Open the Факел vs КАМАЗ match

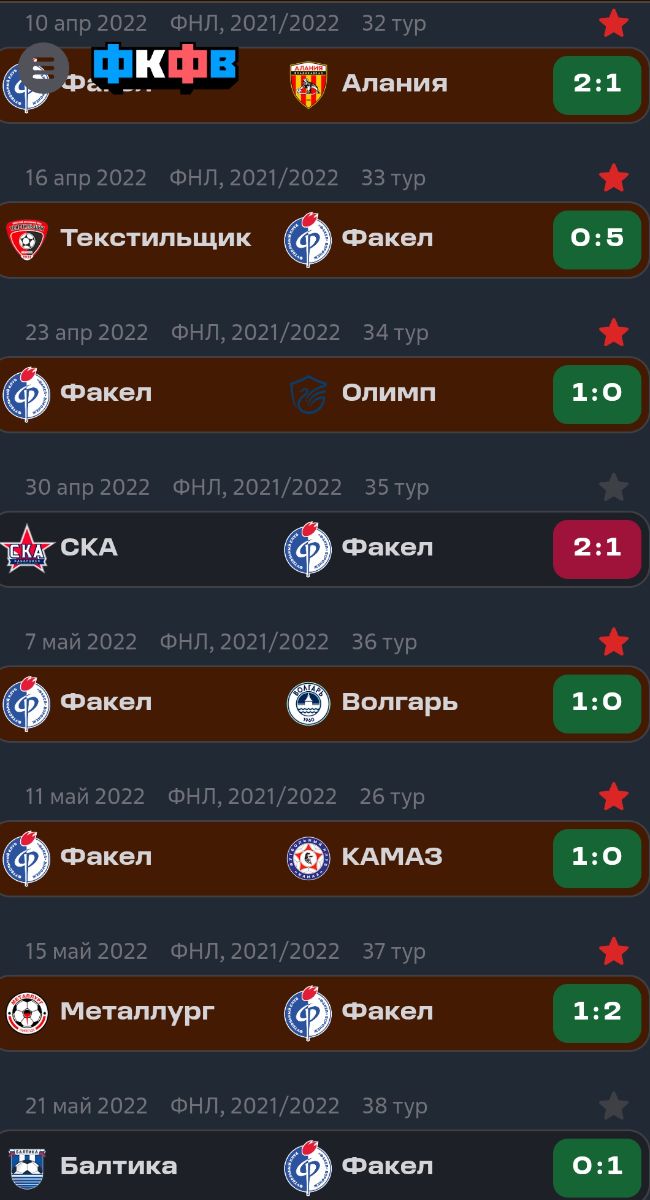coord(325,858)
